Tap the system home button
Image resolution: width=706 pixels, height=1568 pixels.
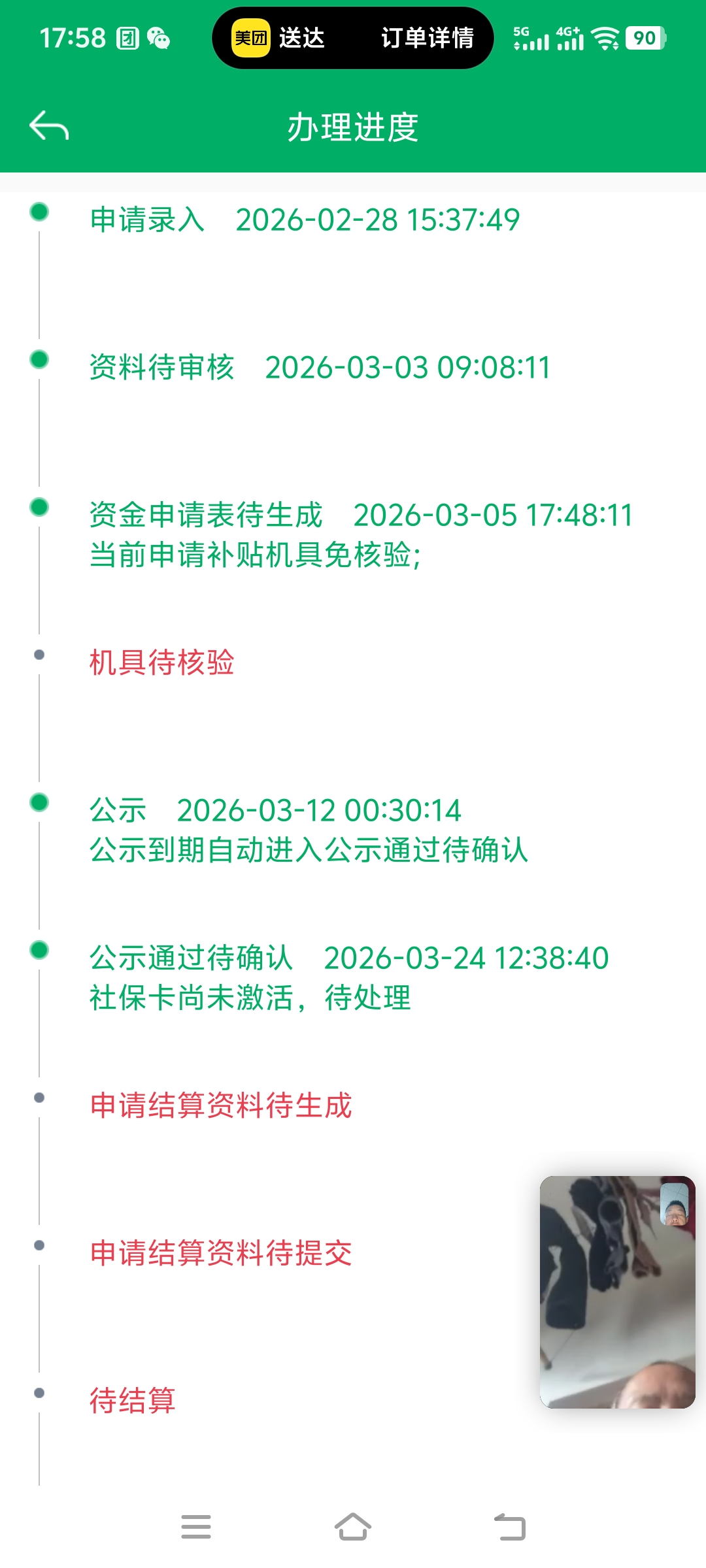coord(353,1527)
